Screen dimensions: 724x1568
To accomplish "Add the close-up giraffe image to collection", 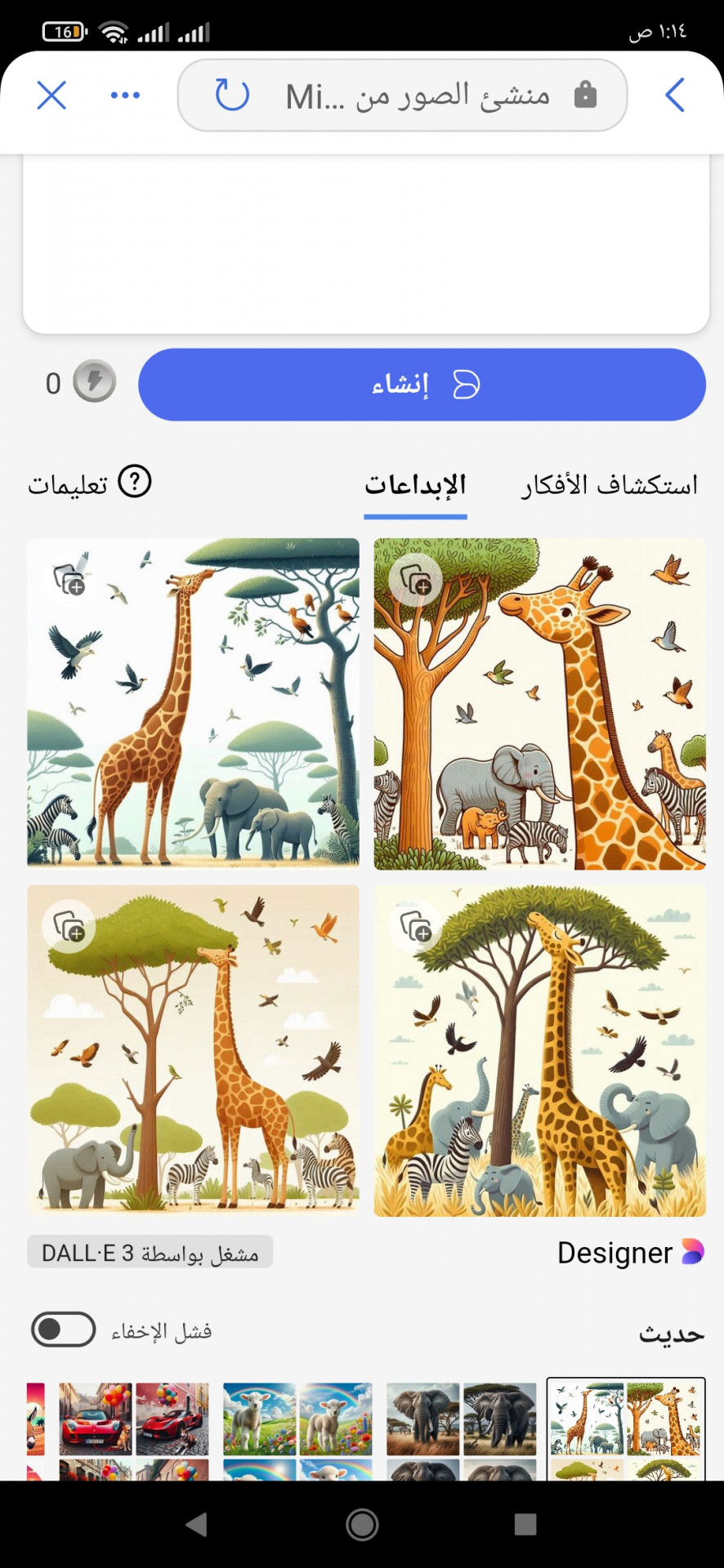I will [x=416, y=580].
